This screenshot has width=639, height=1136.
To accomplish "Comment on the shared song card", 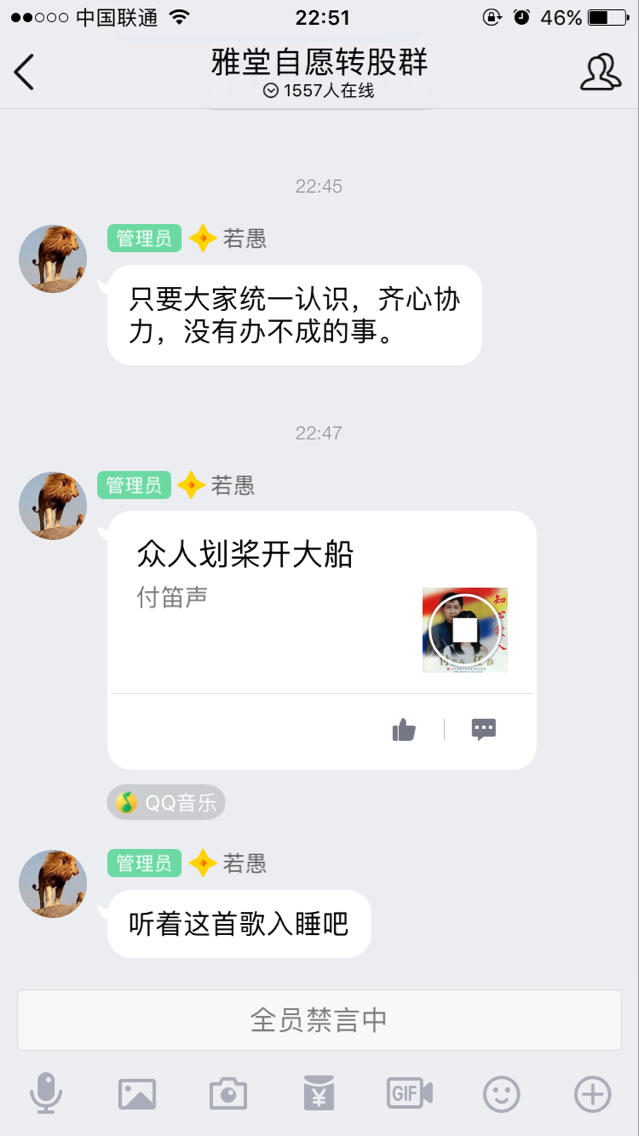I will [x=484, y=730].
